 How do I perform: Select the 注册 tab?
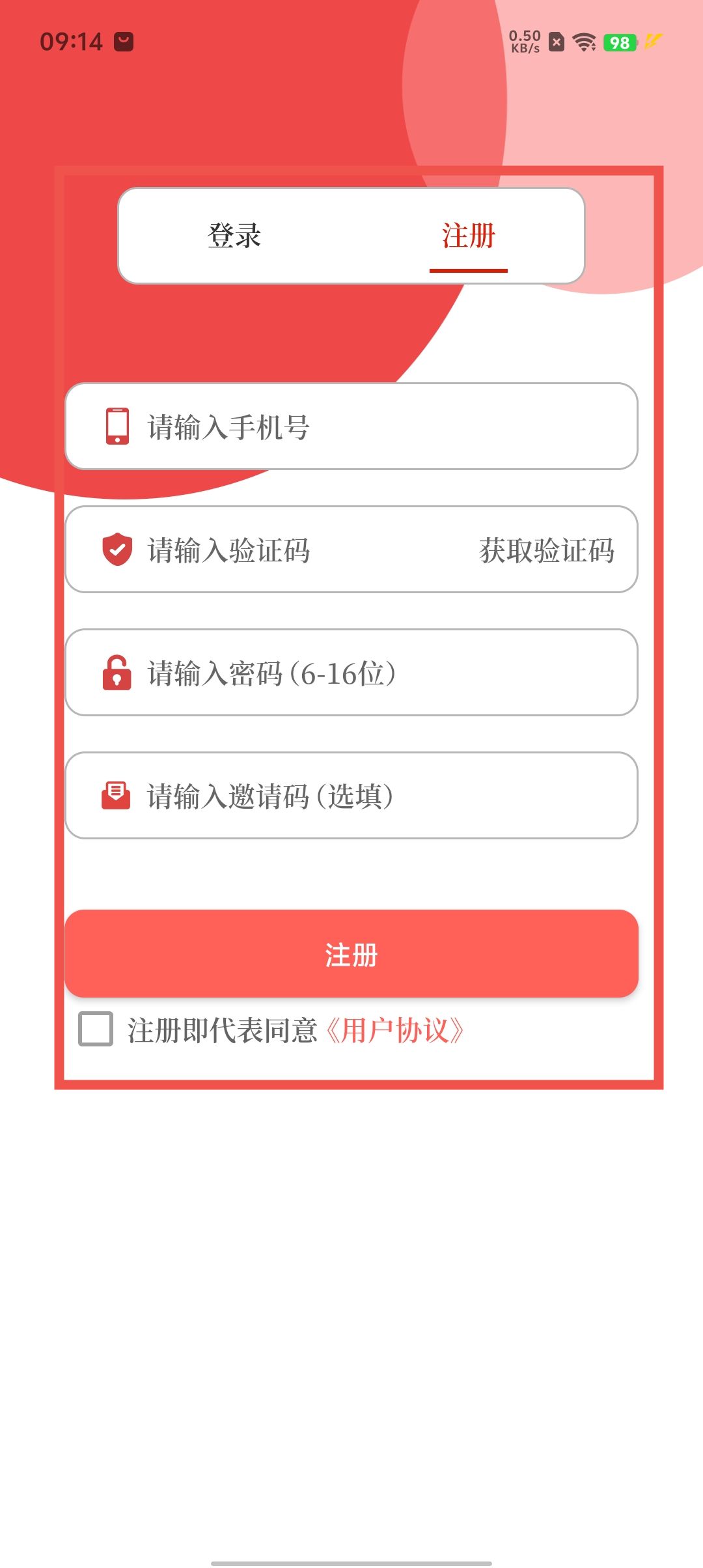coord(468,236)
